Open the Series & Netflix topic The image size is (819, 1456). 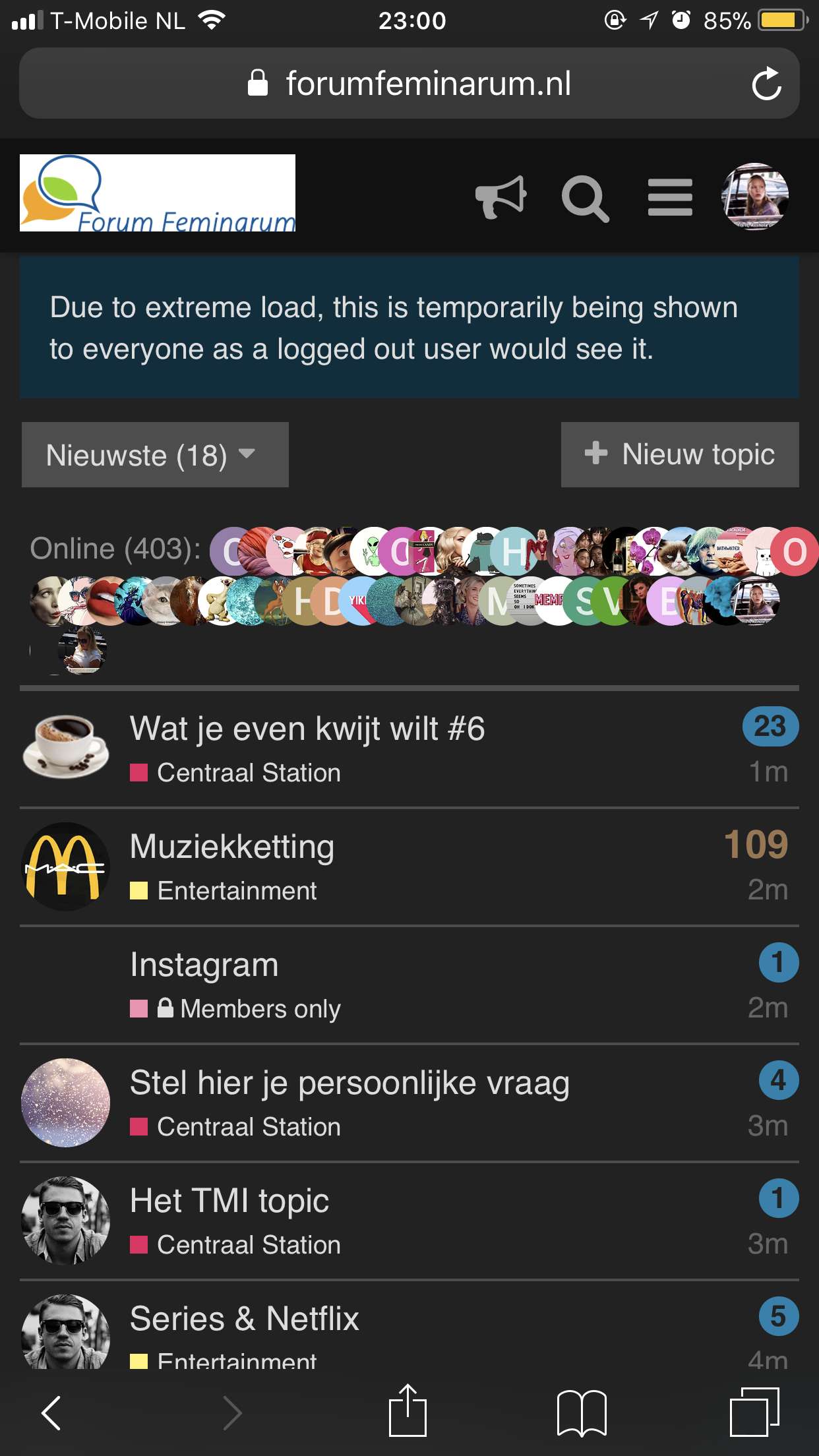pos(245,1319)
